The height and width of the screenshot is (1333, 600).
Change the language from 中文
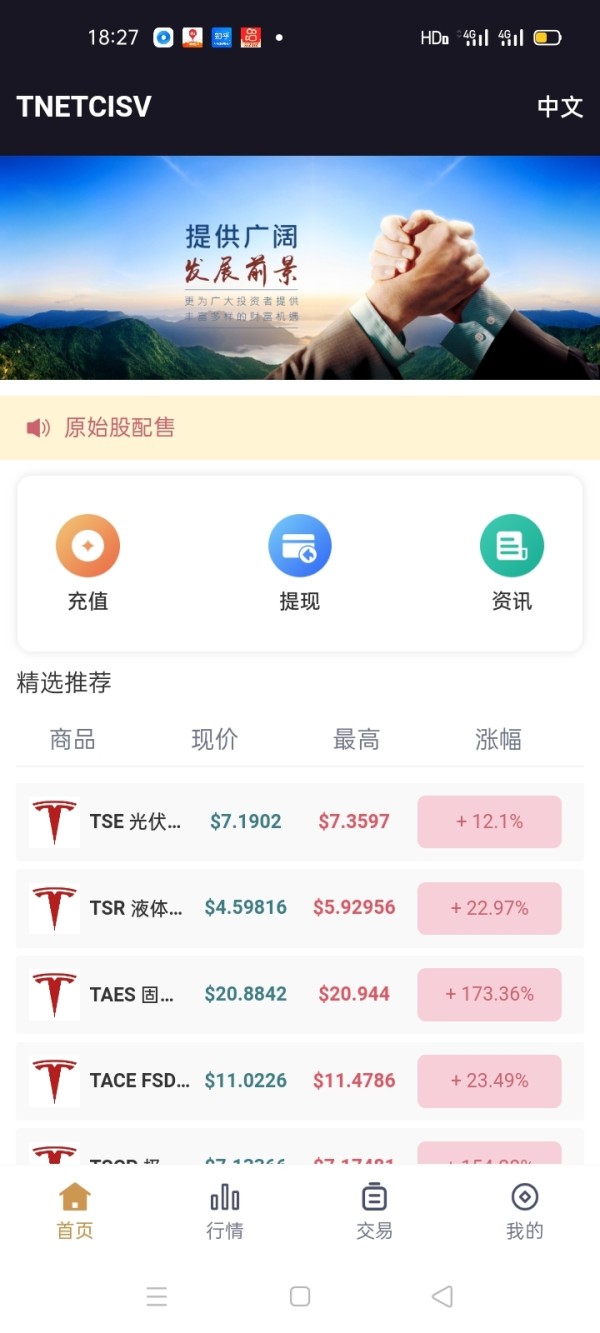click(x=560, y=107)
